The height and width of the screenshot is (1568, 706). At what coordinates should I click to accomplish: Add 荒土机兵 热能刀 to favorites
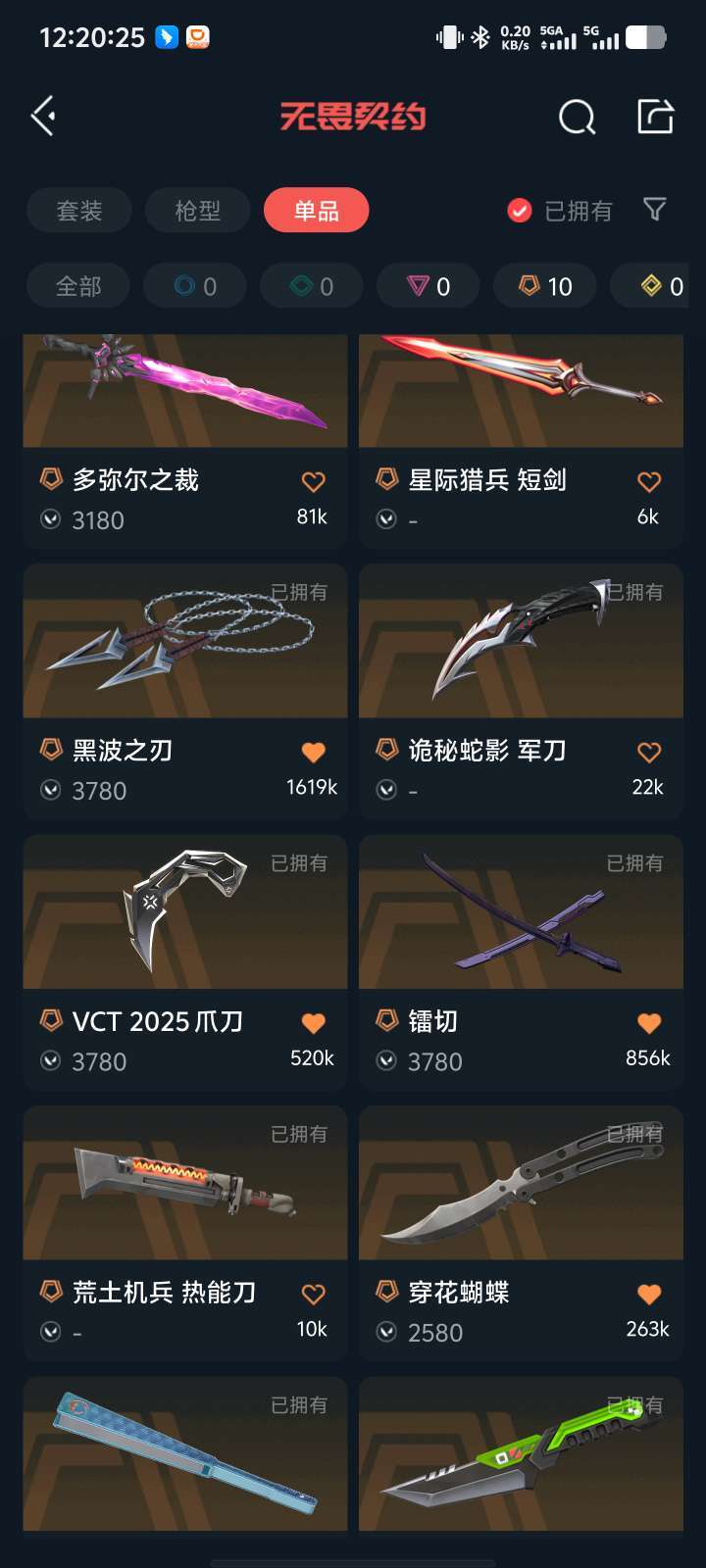(x=313, y=1294)
